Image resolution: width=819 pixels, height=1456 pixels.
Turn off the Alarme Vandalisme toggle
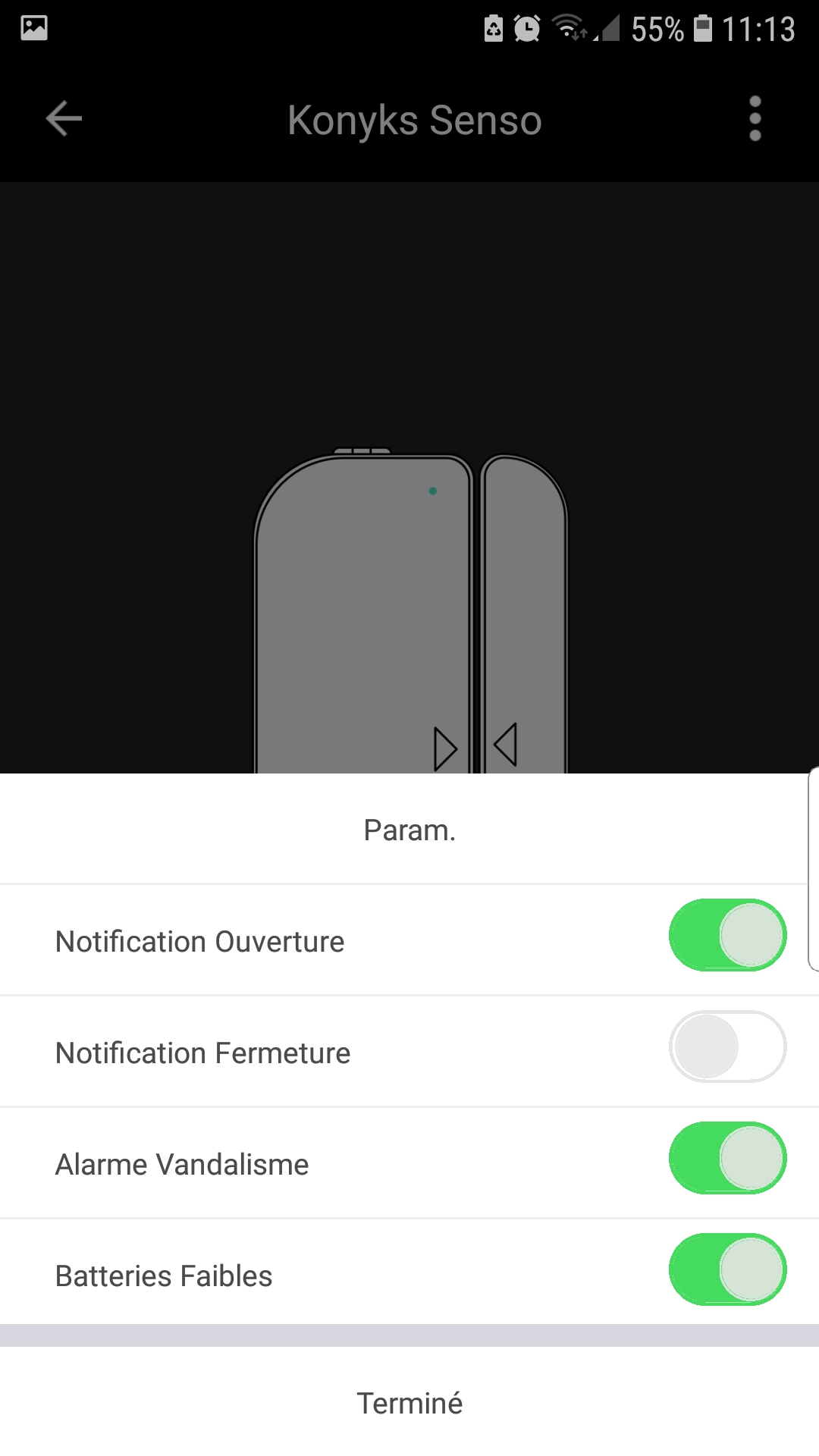727,1158
